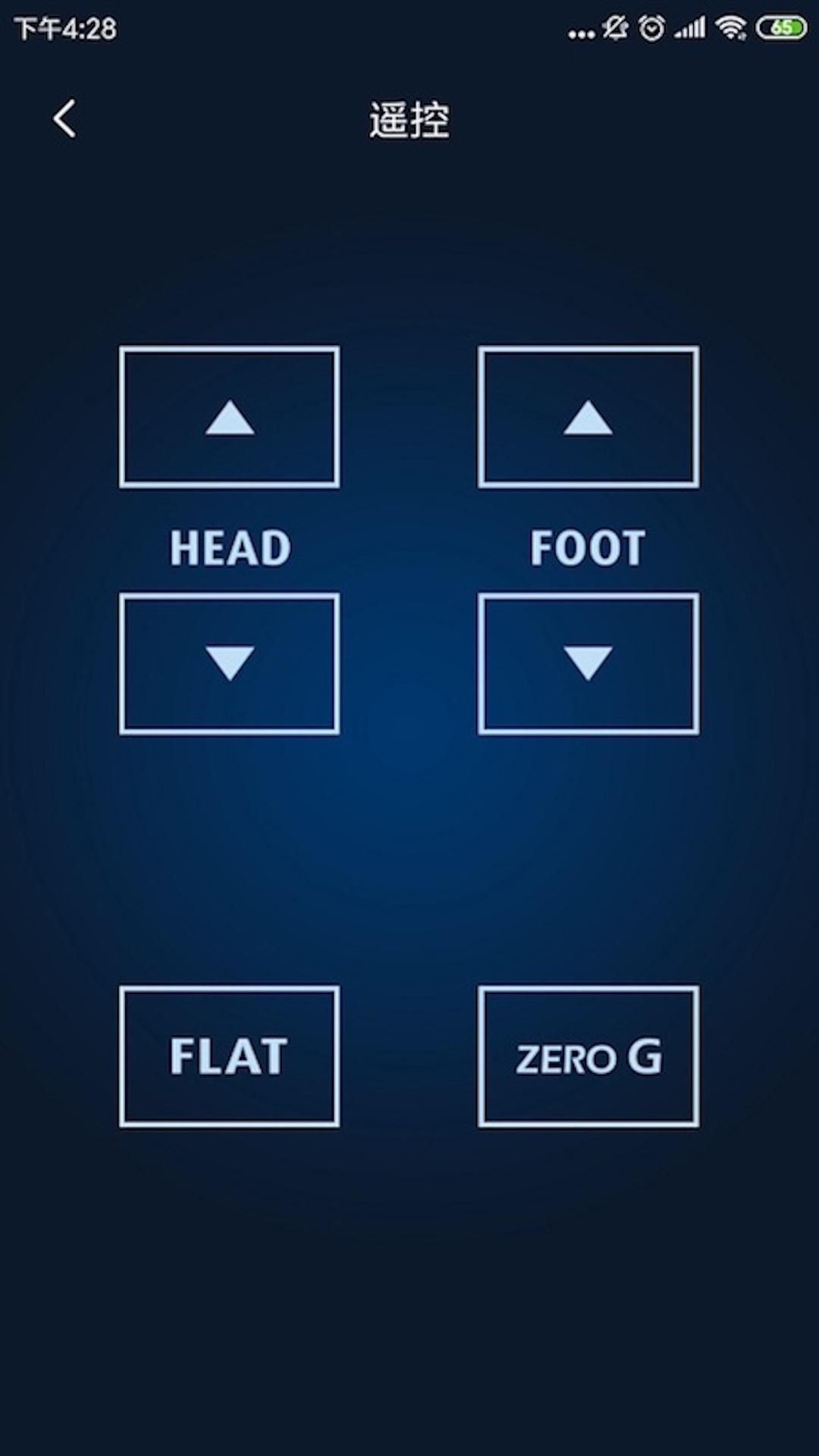Raise the HEAD section with the up arrow
Viewport: 819px width, 1456px height.
229,417
